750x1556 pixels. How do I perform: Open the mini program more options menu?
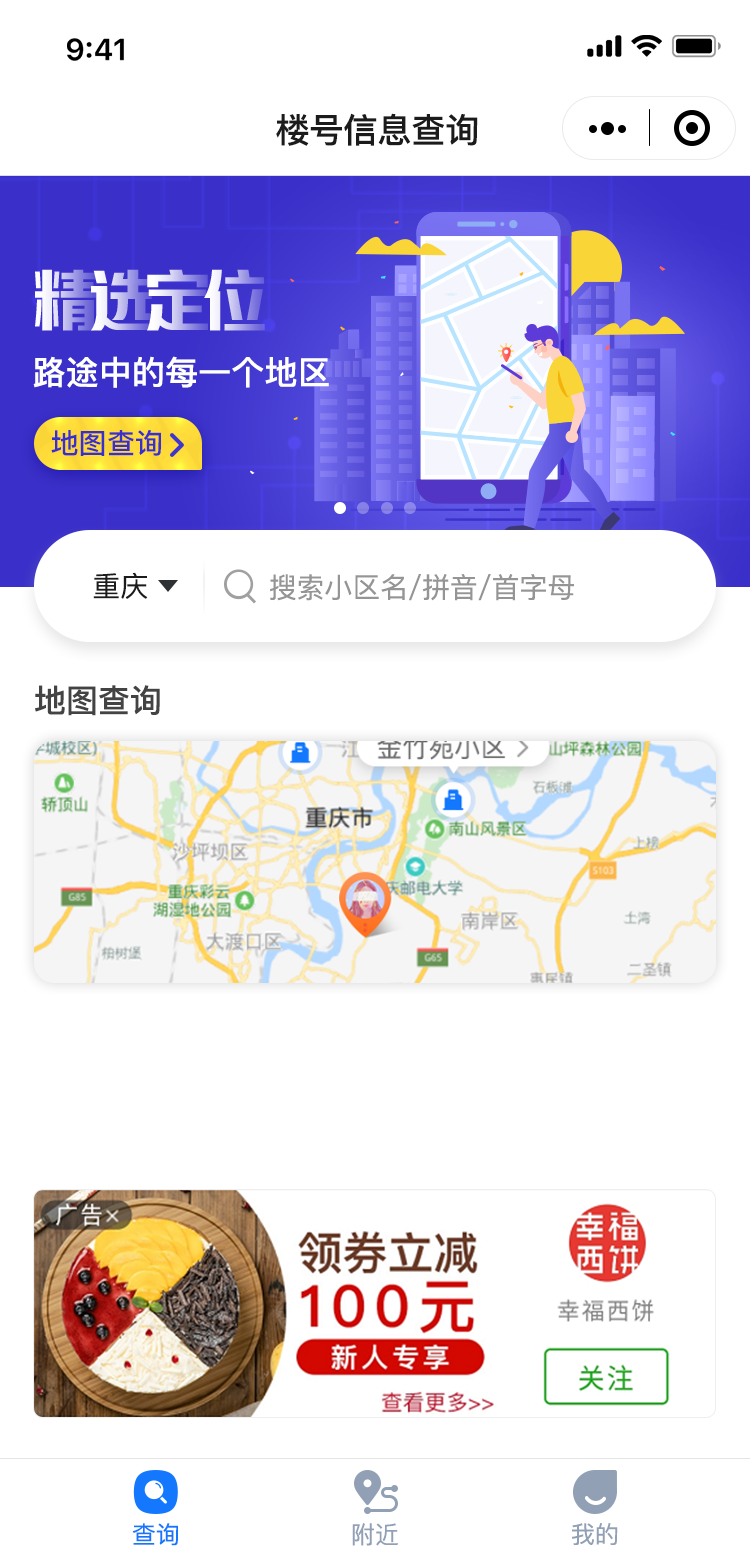608,129
